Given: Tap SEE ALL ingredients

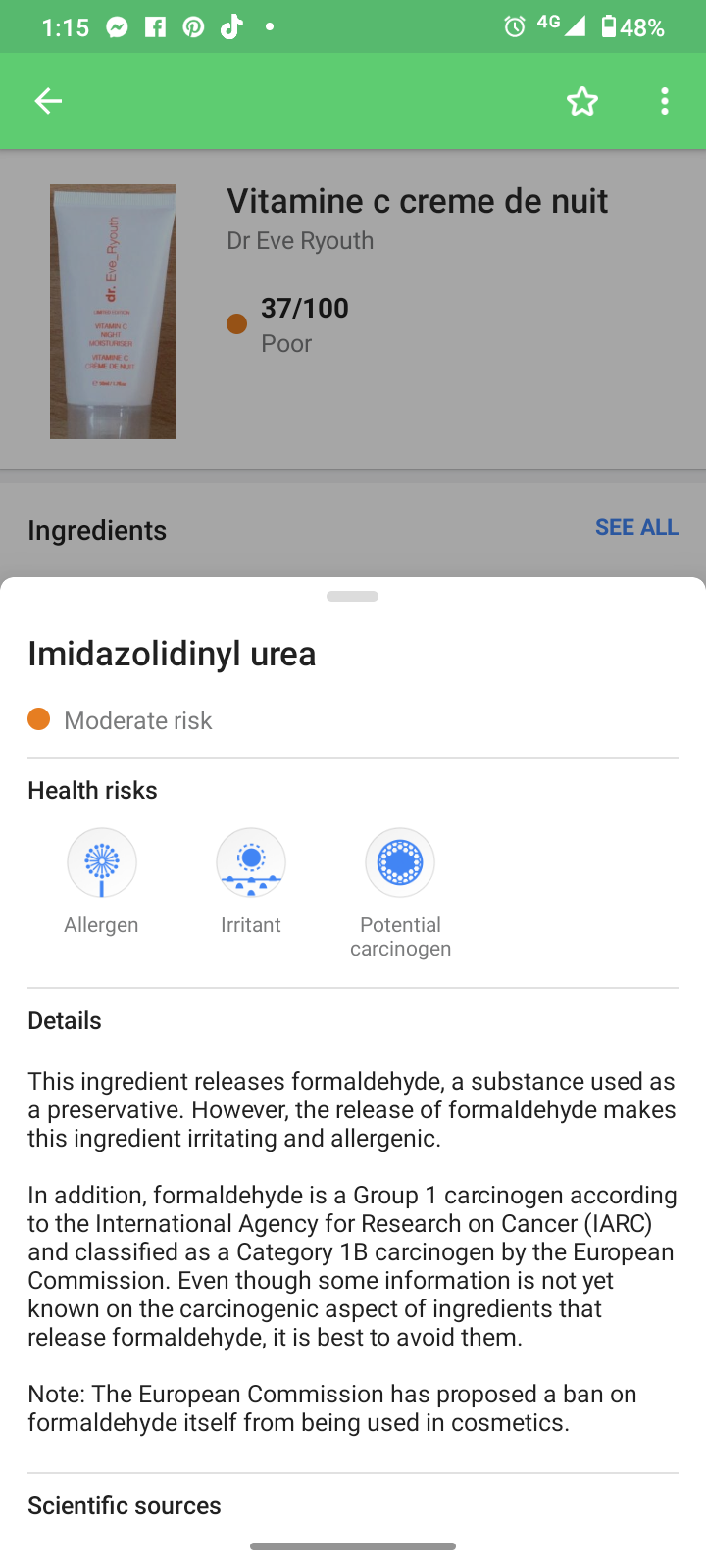Looking at the screenshot, I should (636, 527).
